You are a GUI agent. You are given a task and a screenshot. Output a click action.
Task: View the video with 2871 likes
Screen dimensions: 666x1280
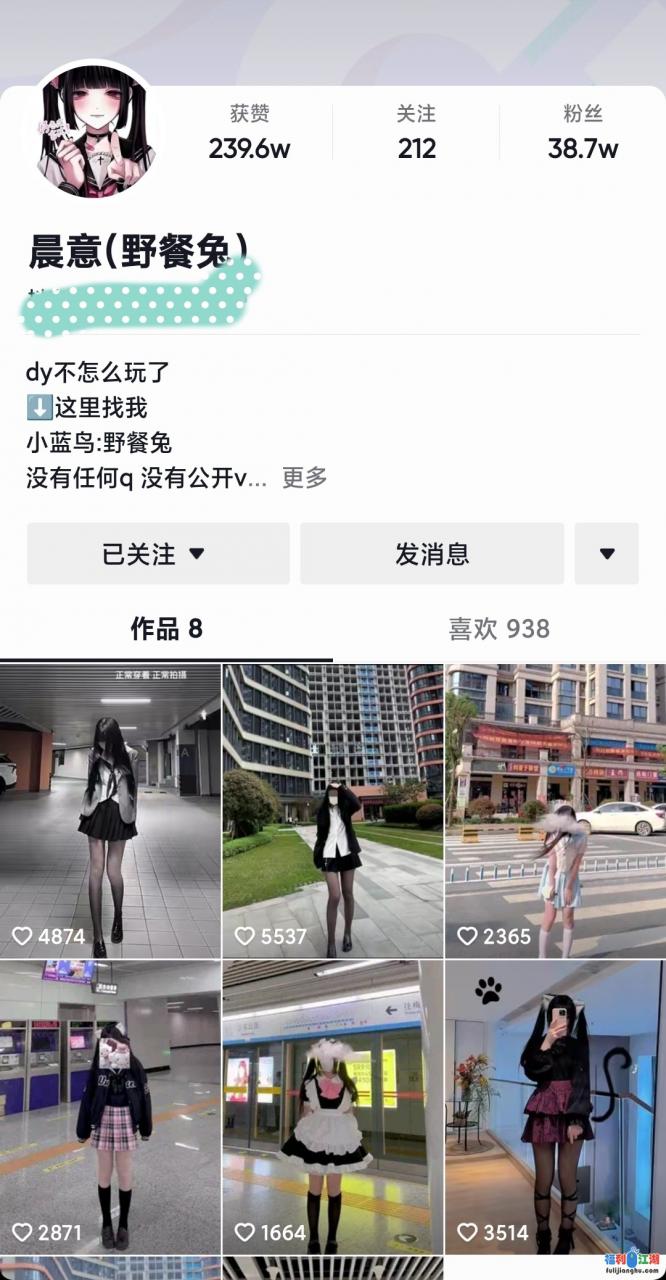(x=110, y=1106)
